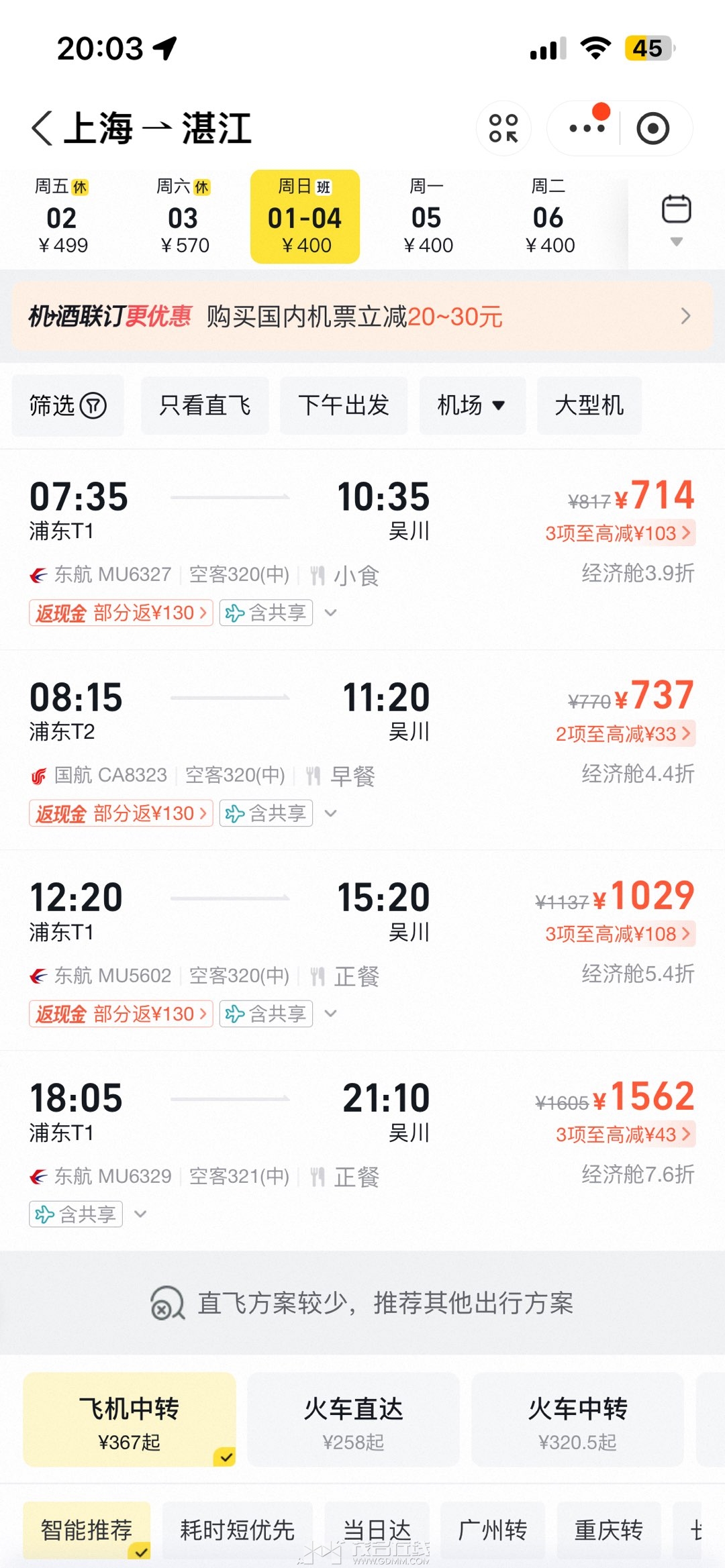Expand tag details under flight MU6329
The image size is (725, 1568).
pos(140,1214)
